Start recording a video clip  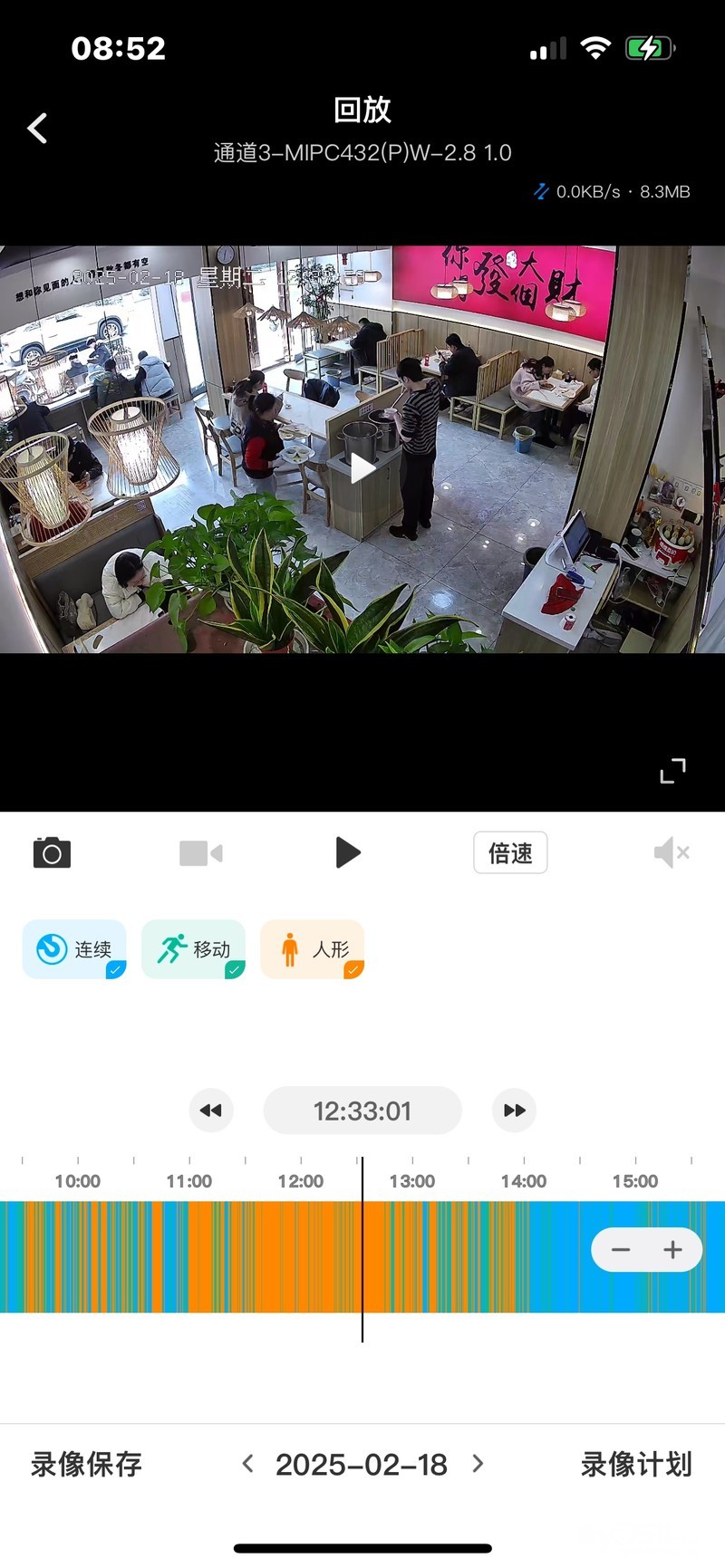point(201,852)
